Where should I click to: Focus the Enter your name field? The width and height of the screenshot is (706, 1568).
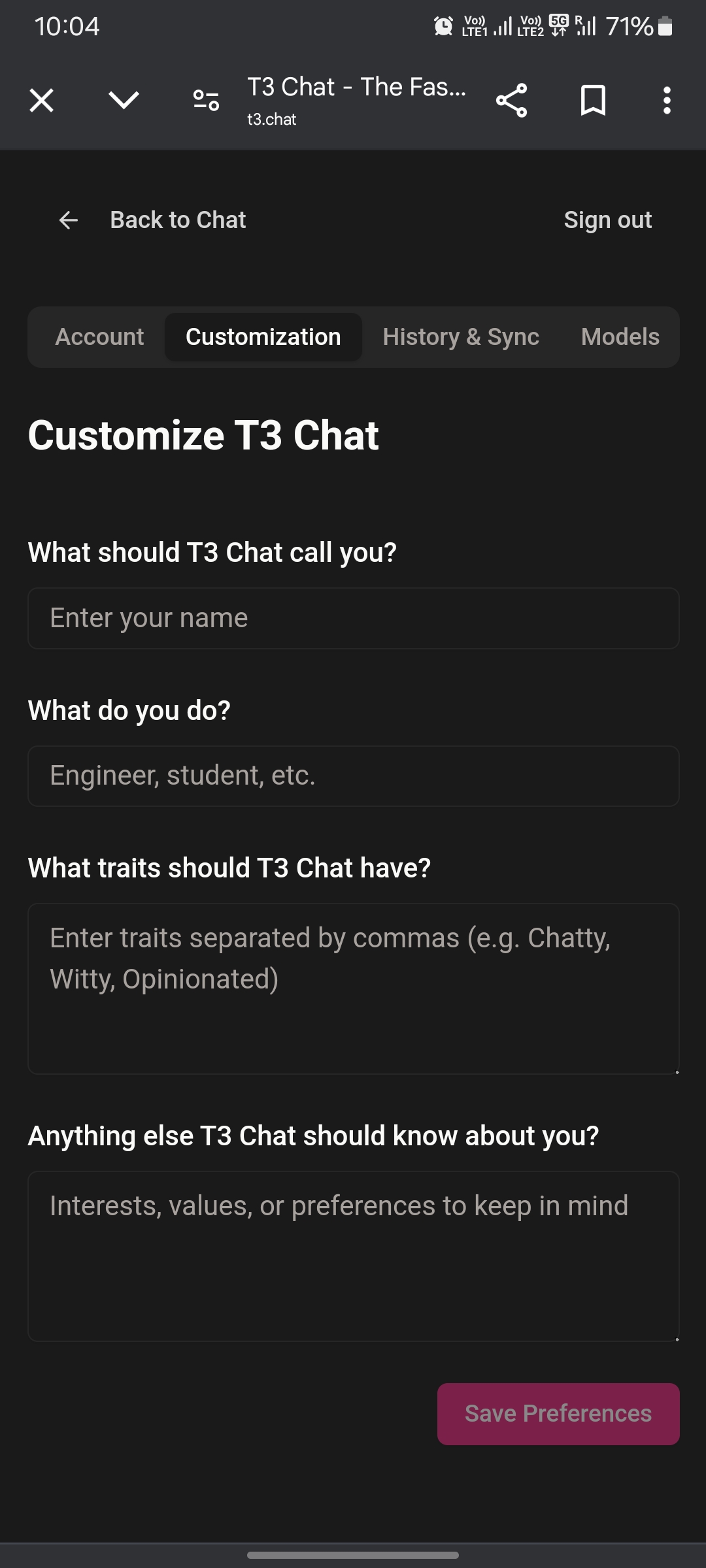point(353,618)
